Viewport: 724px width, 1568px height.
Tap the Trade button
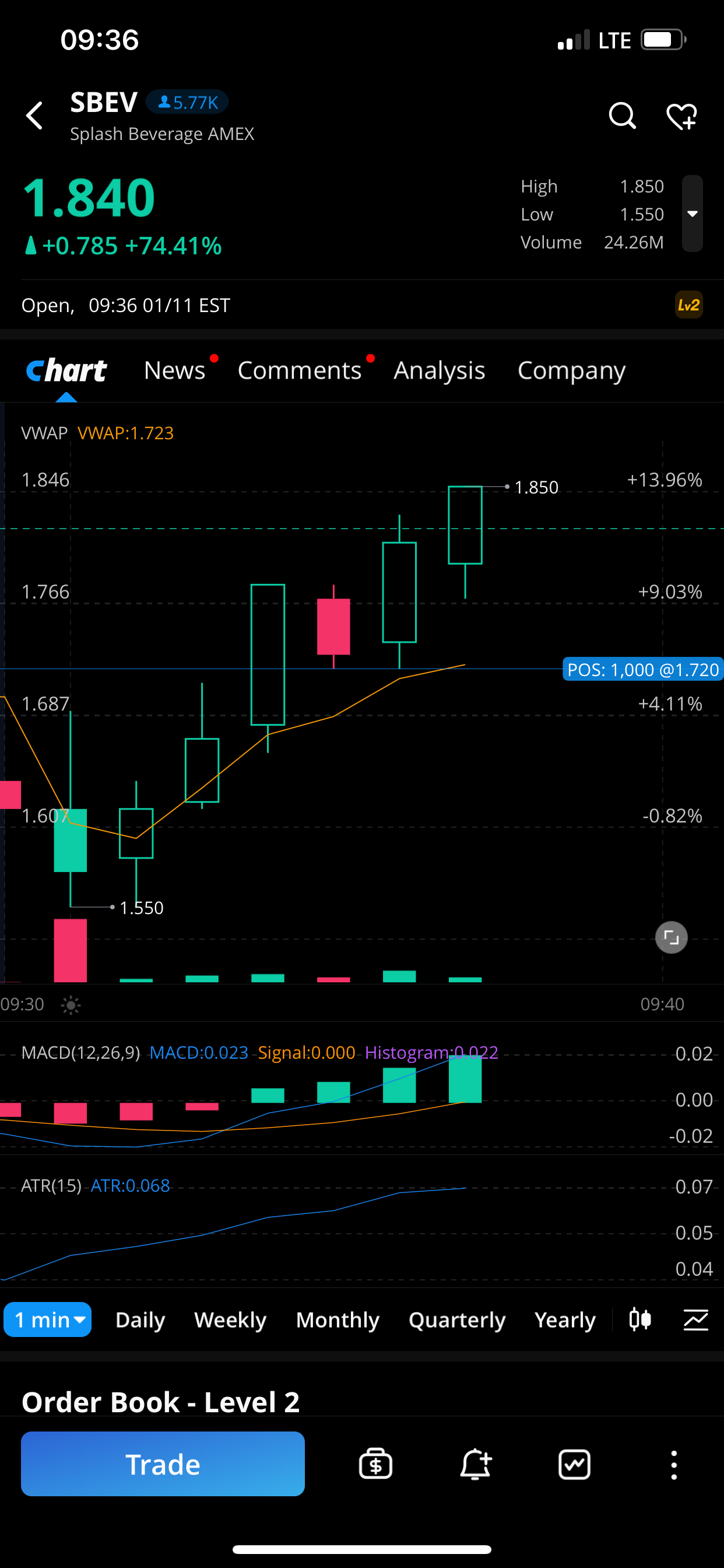pos(163,1464)
